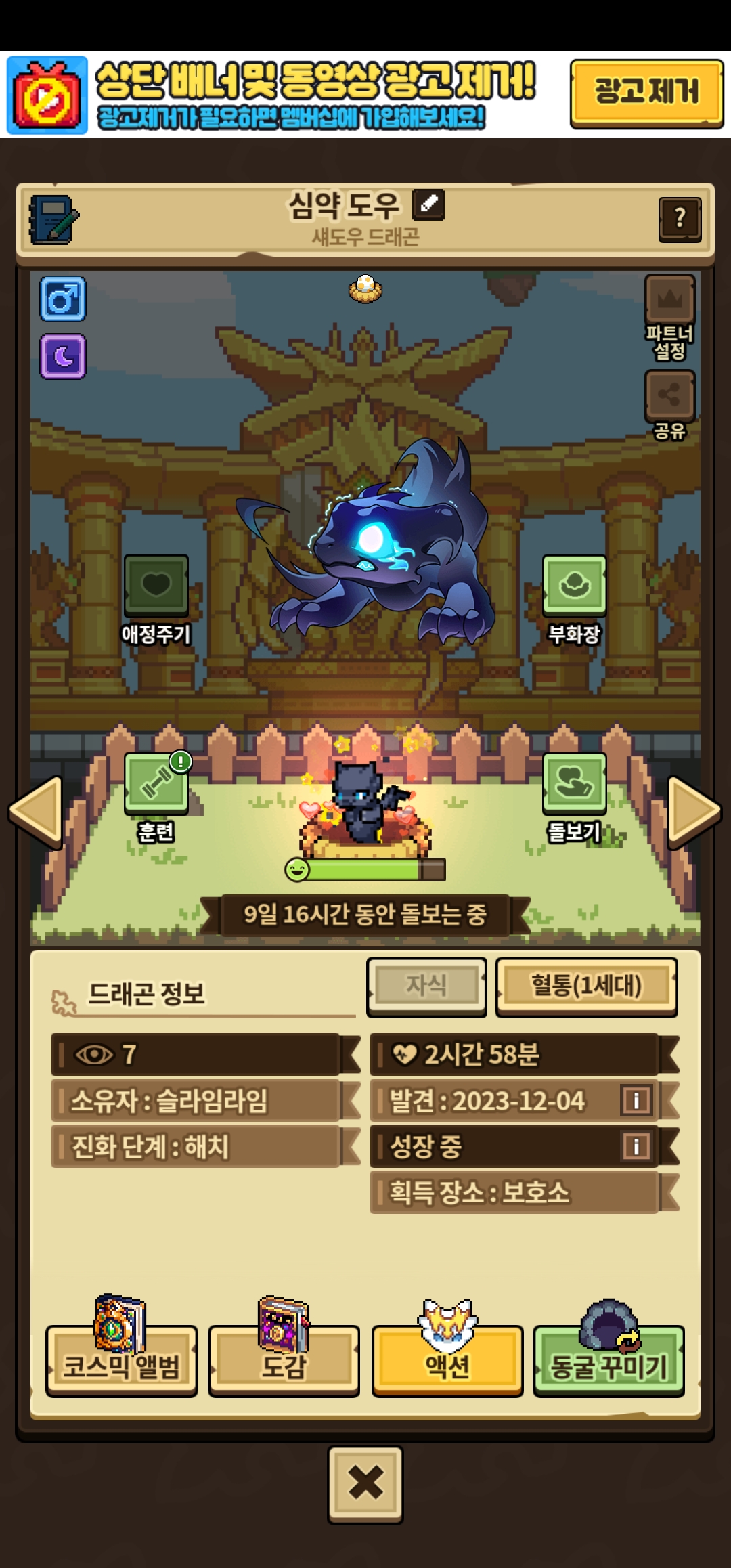731x1568 pixels.
Task: Open 파트너 설정 crown button
Action: coord(669,300)
